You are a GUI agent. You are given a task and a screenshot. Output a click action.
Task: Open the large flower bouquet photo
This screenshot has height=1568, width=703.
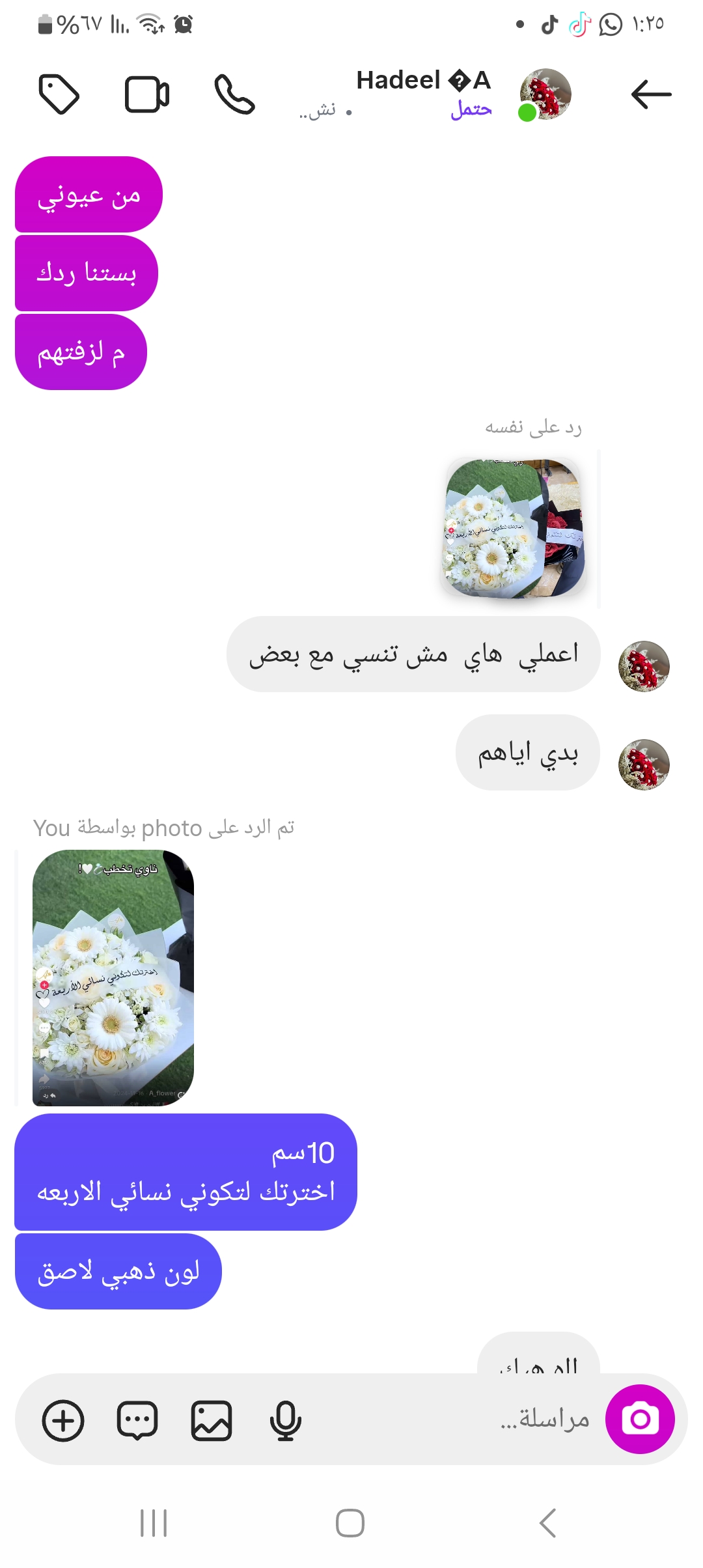point(113,977)
